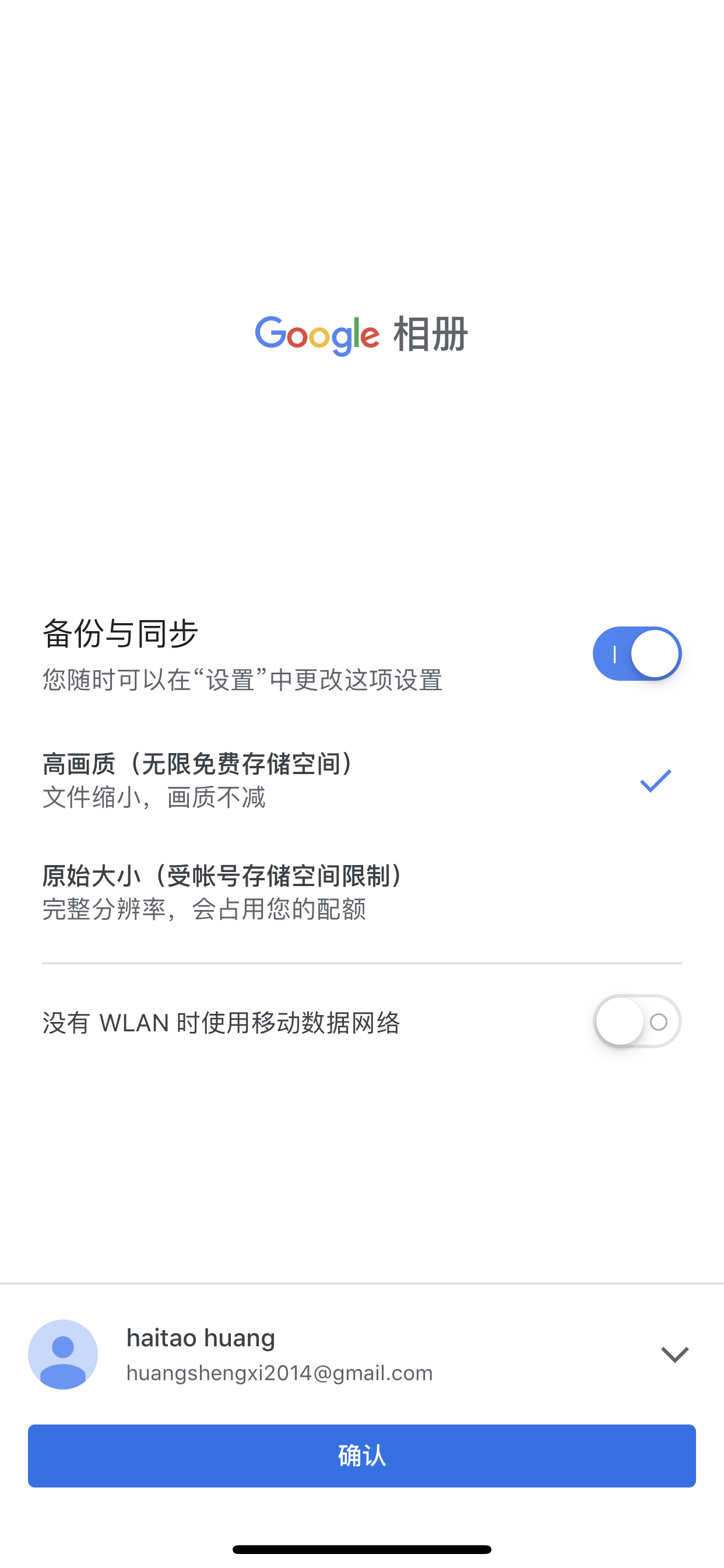
Task: Turn off the 备份与同步 switch
Action: [x=637, y=654]
